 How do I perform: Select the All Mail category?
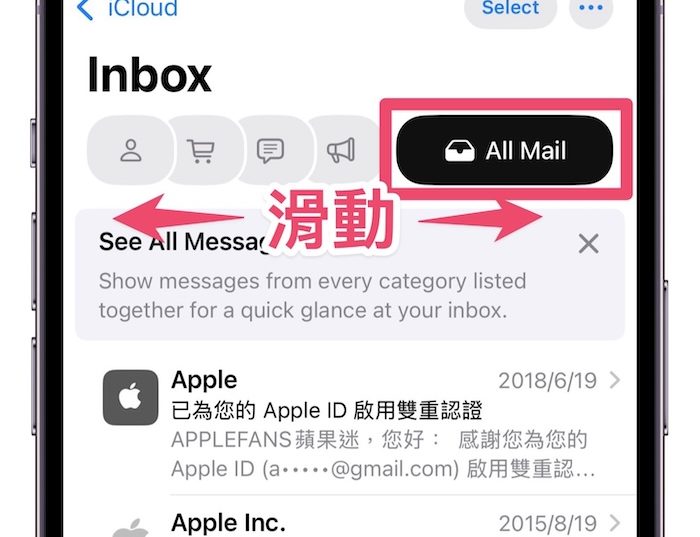505,151
